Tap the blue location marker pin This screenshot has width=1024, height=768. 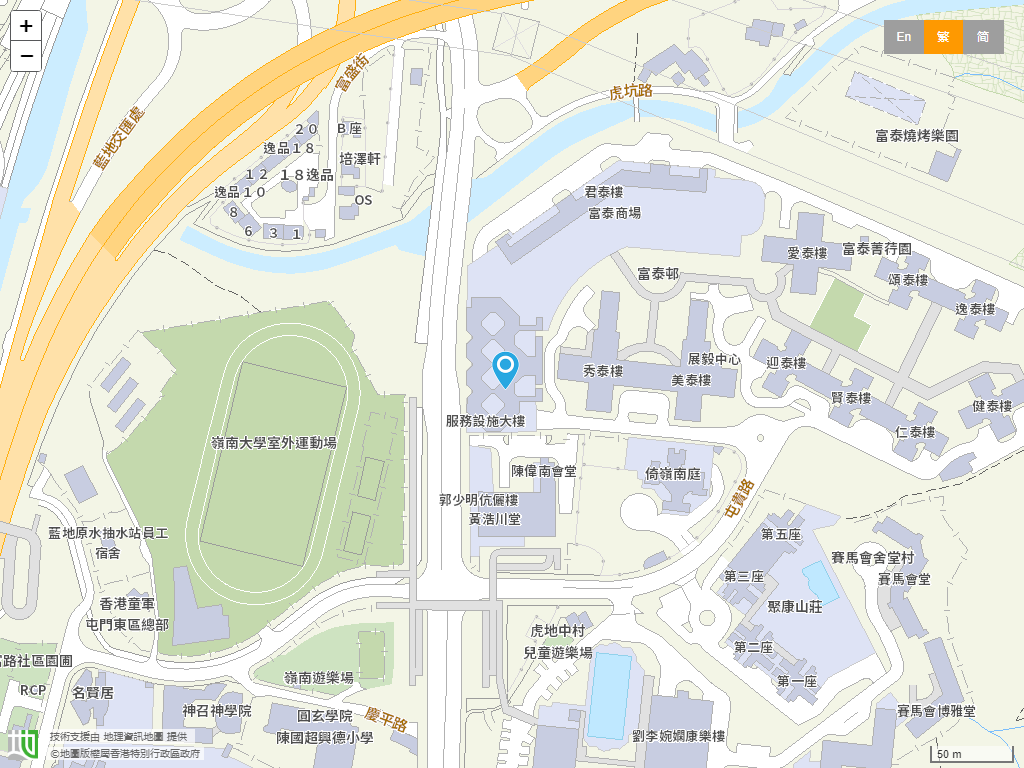point(505,368)
